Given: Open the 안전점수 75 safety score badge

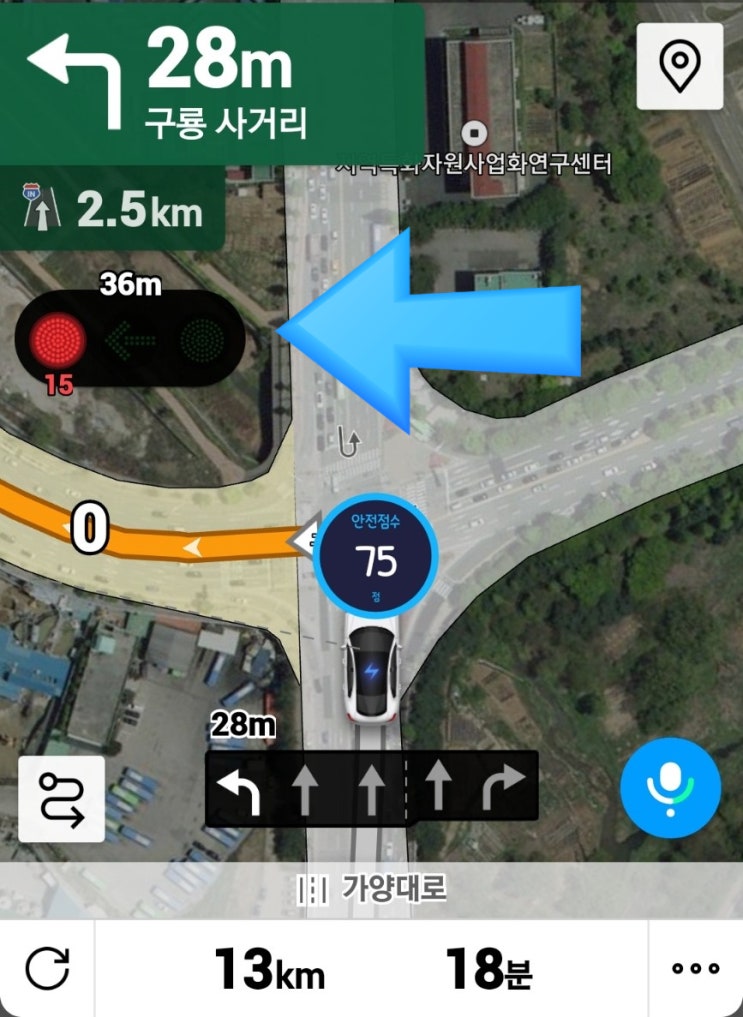Looking at the screenshot, I should point(375,555).
